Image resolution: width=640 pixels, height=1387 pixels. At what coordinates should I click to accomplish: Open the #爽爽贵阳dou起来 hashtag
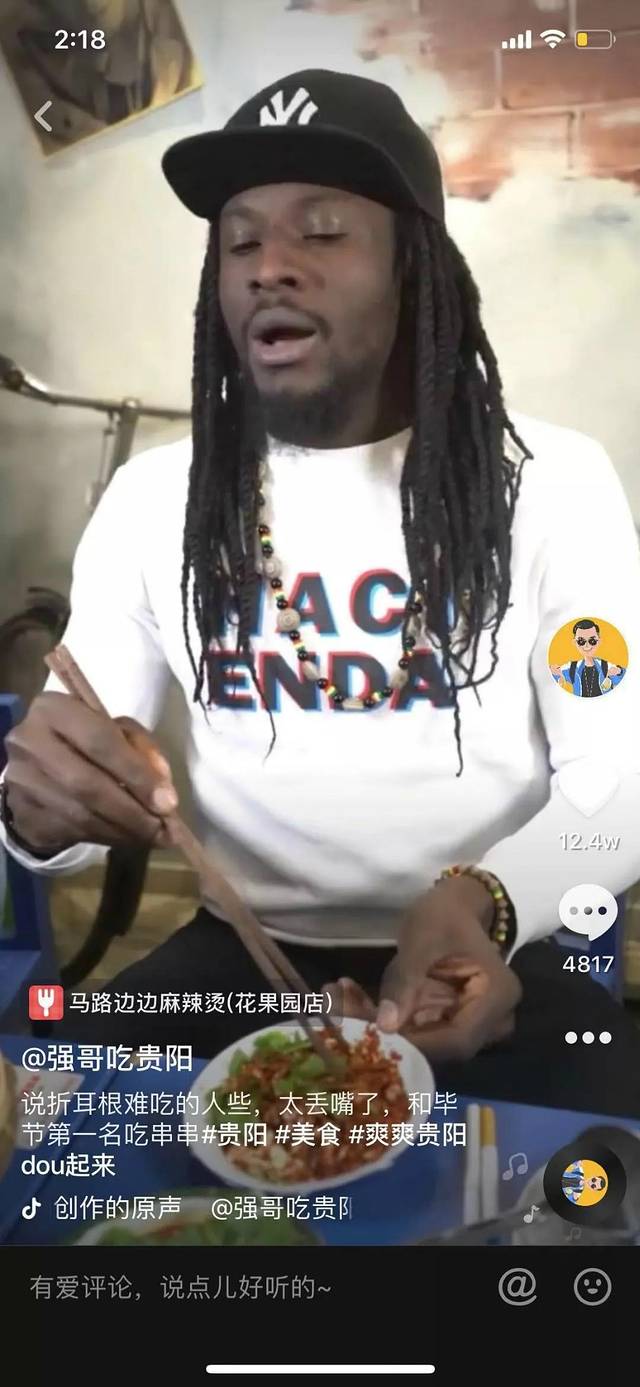tap(407, 1135)
